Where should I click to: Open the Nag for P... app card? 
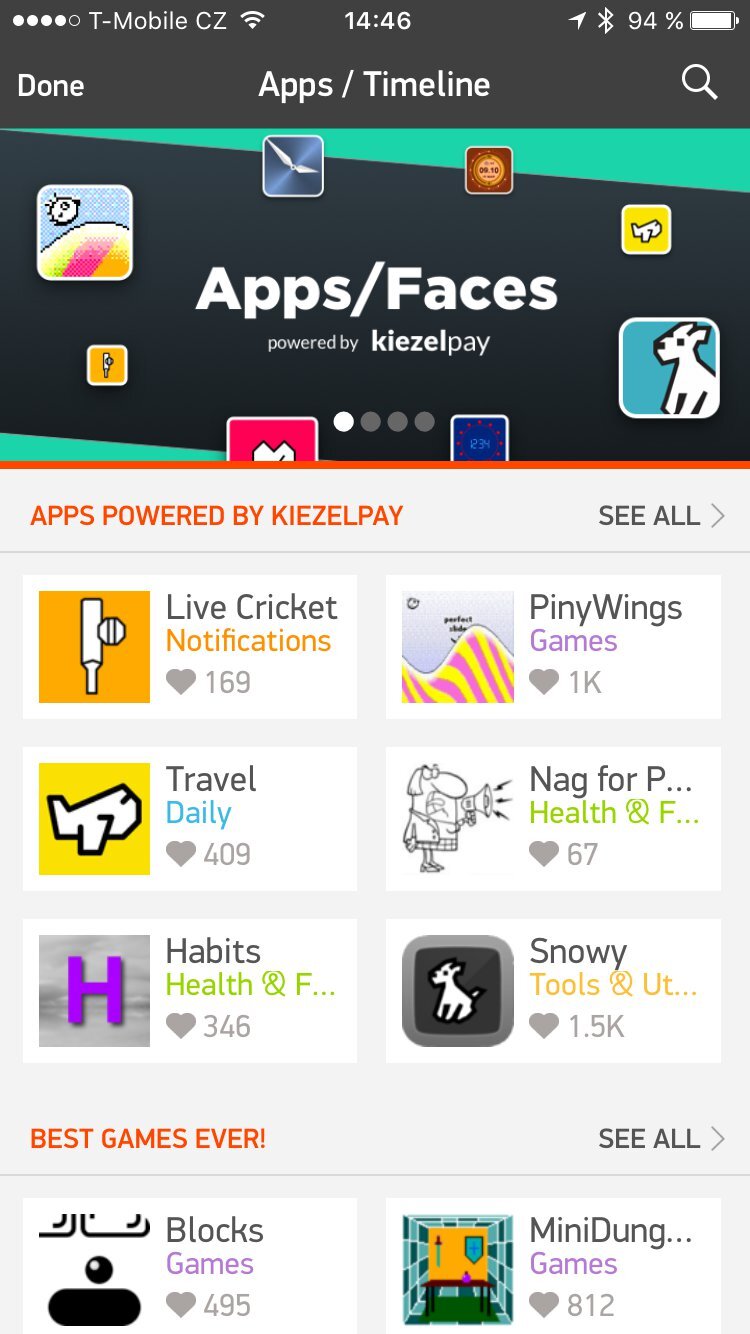(x=553, y=818)
